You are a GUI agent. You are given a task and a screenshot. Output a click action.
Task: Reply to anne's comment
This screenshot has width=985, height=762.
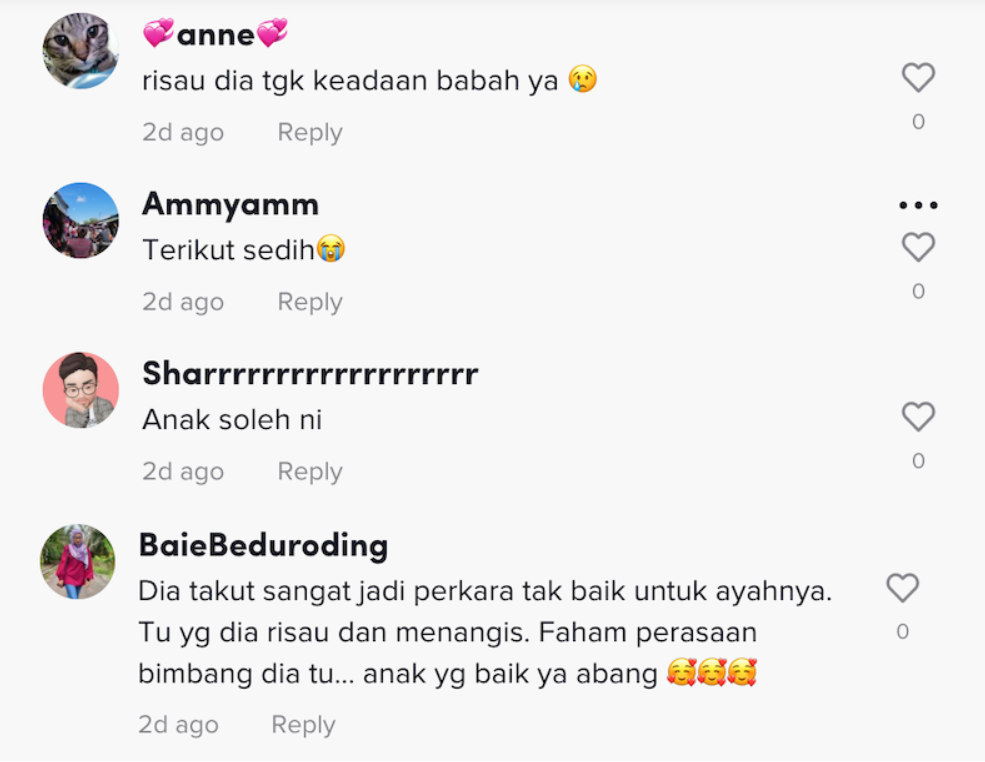pyautogui.click(x=309, y=132)
